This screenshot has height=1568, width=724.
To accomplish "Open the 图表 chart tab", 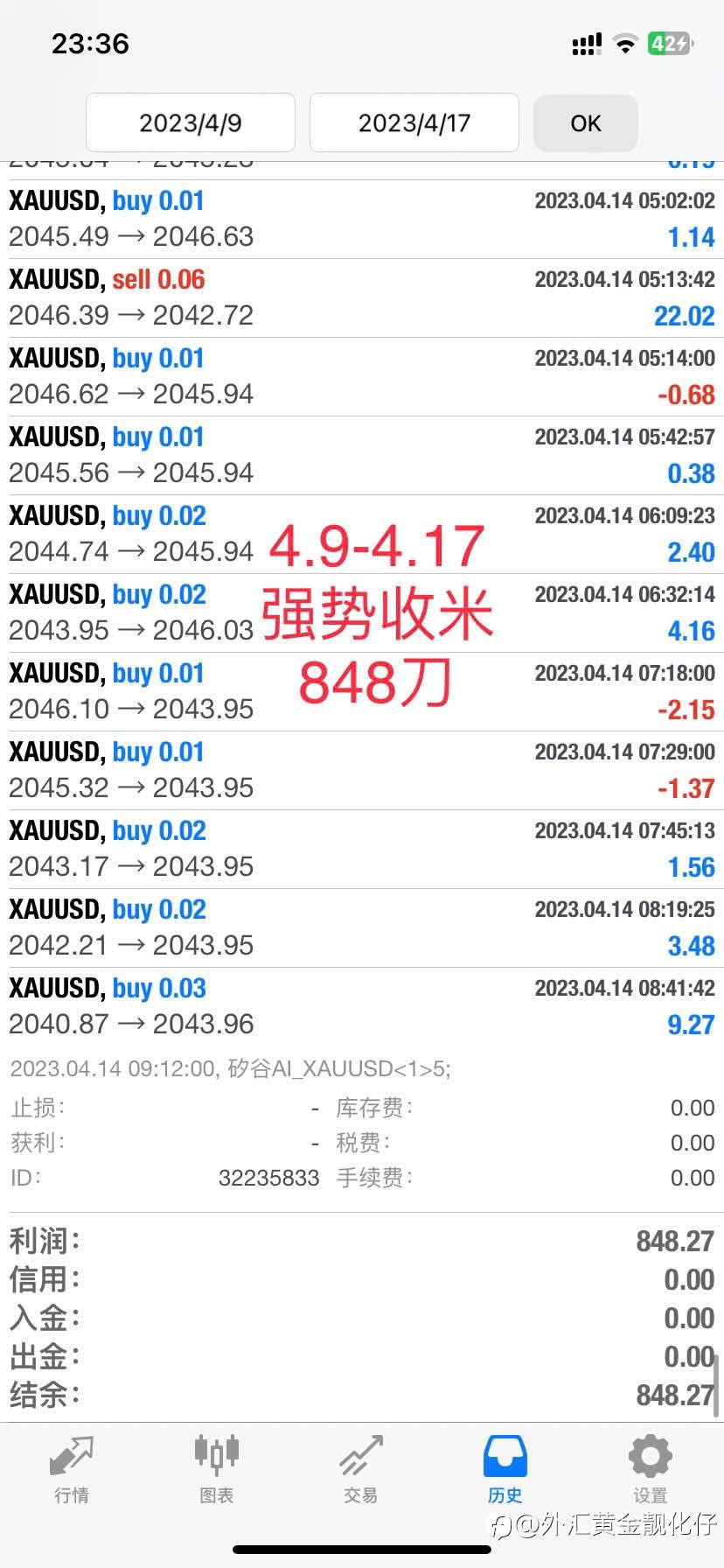I will (216, 1469).
